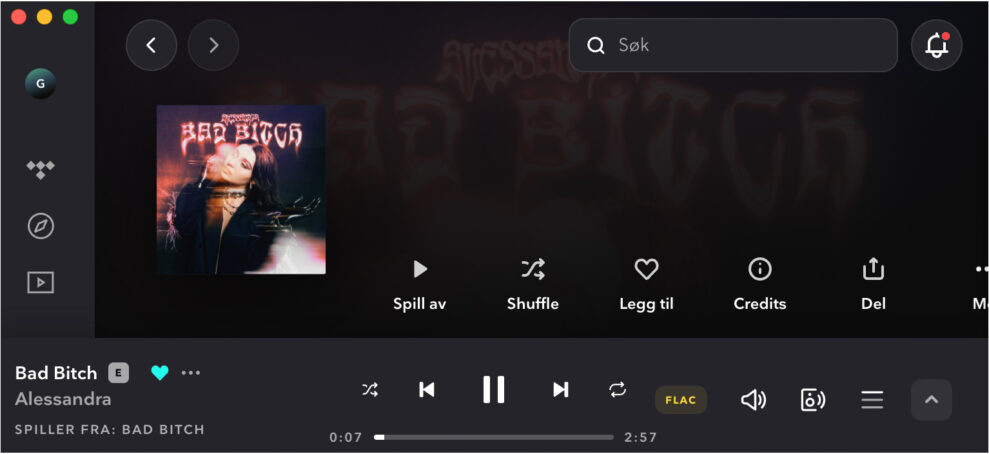The image size is (989, 454).
Task: Open the Videos tab in sidebar
Action: 40,282
